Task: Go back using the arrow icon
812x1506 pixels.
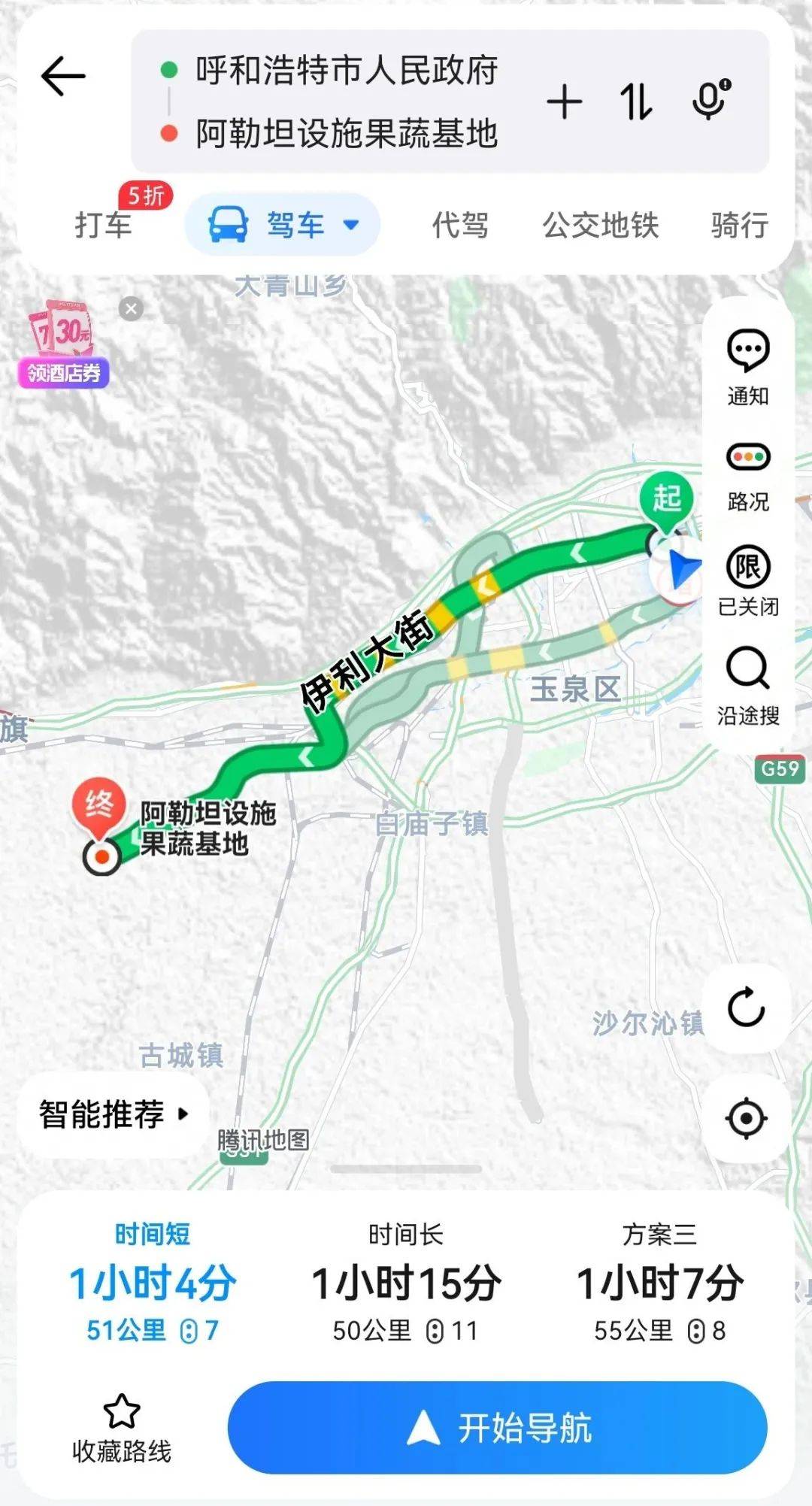Action: click(63, 77)
